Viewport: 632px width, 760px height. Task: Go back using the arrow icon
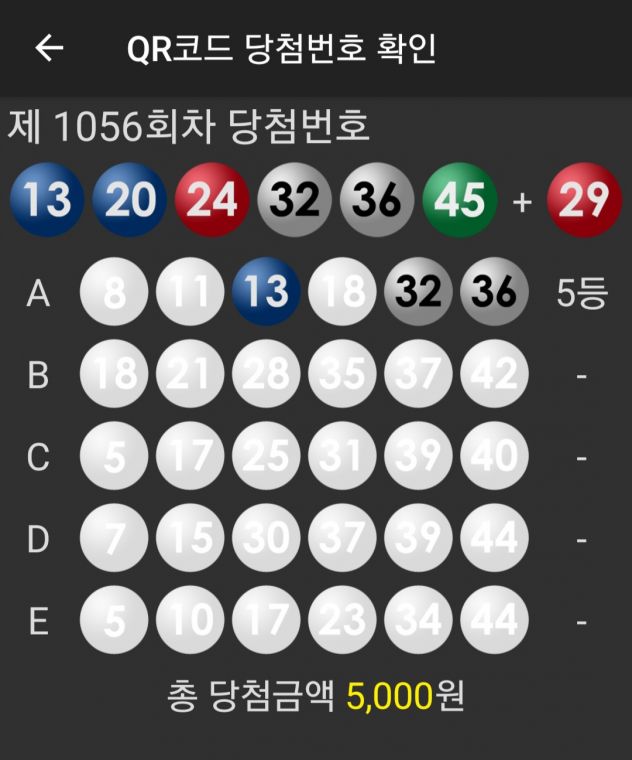[49, 48]
